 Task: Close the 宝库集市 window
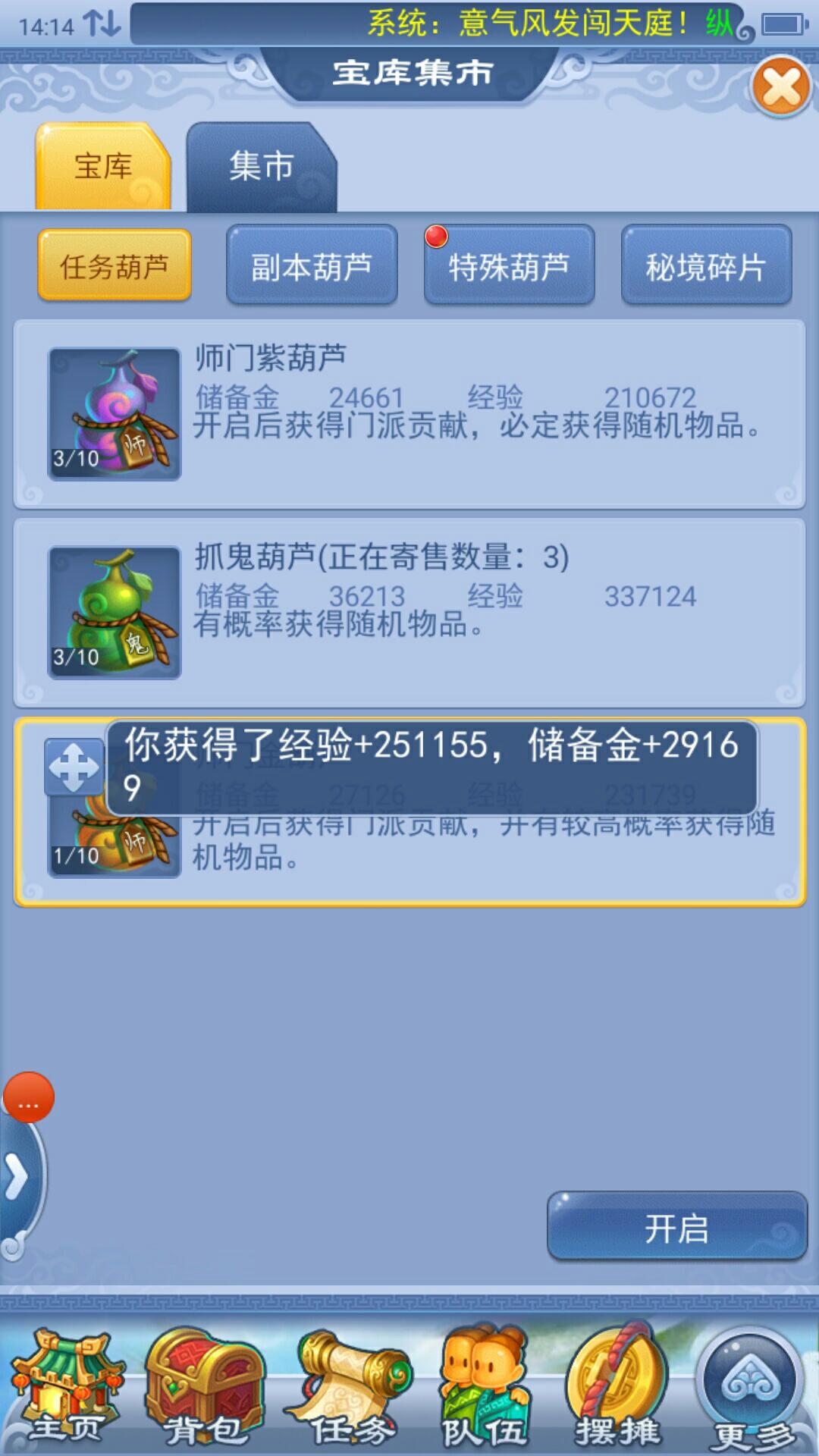tap(781, 86)
